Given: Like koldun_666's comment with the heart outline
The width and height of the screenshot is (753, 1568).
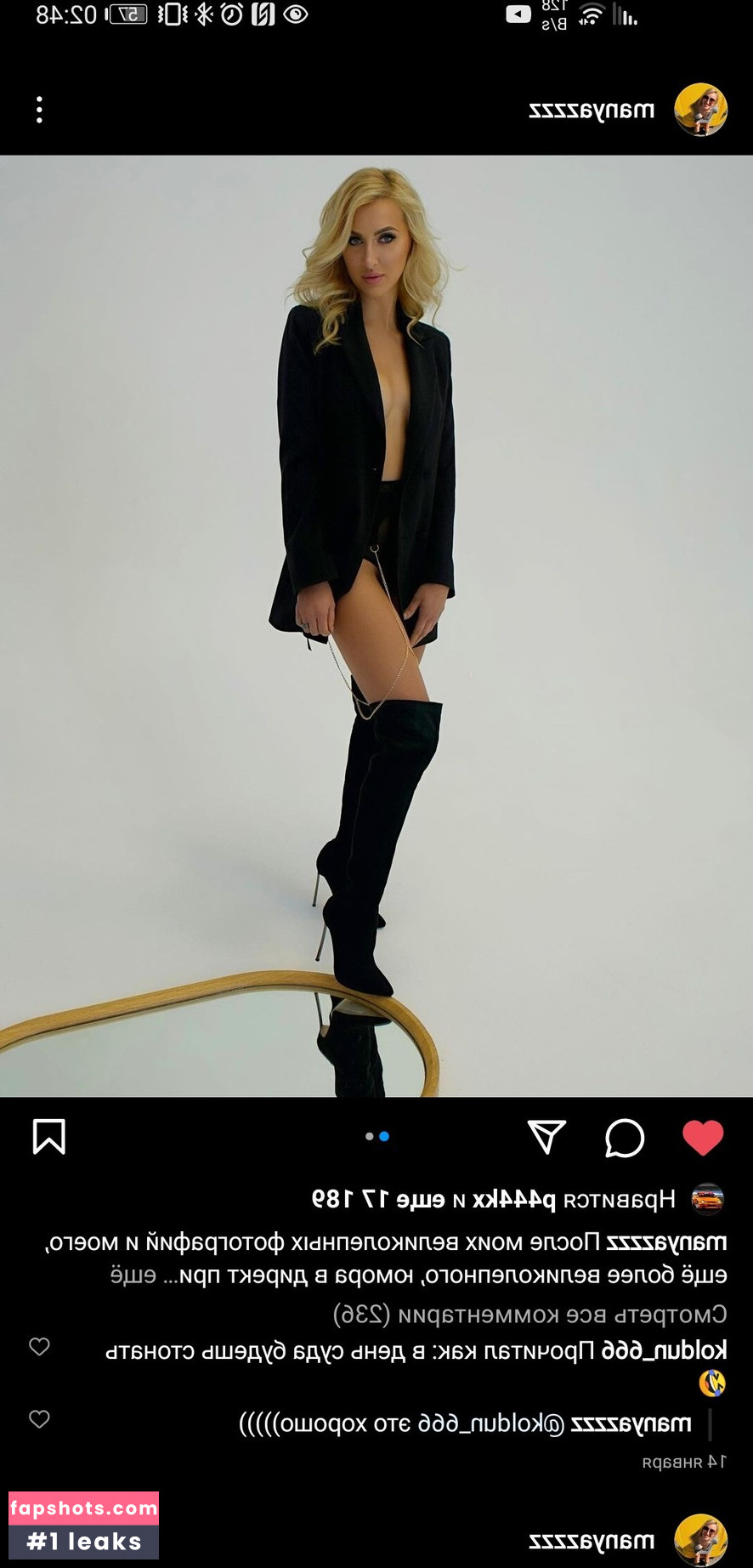Looking at the screenshot, I should click(39, 1348).
